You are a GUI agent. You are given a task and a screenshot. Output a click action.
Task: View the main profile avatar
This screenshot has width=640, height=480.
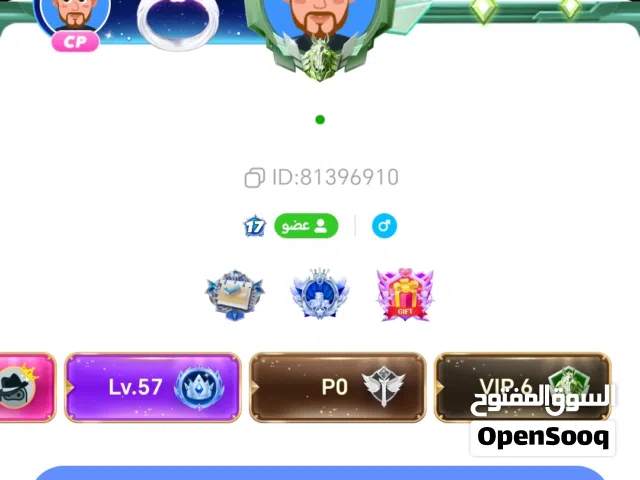(x=319, y=22)
